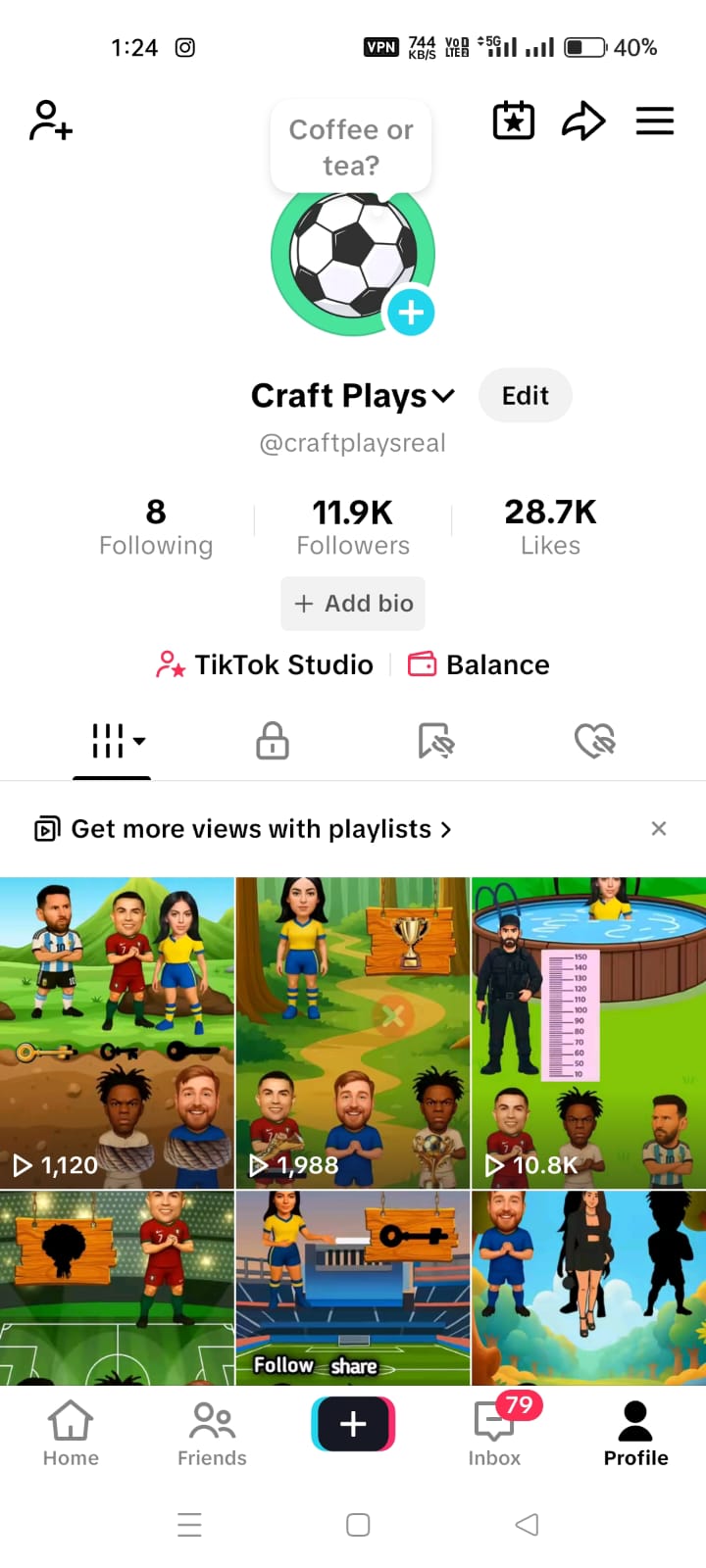Switch to the Reposts tab
Viewport: 706px width, 1568px height.
point(433,741)
